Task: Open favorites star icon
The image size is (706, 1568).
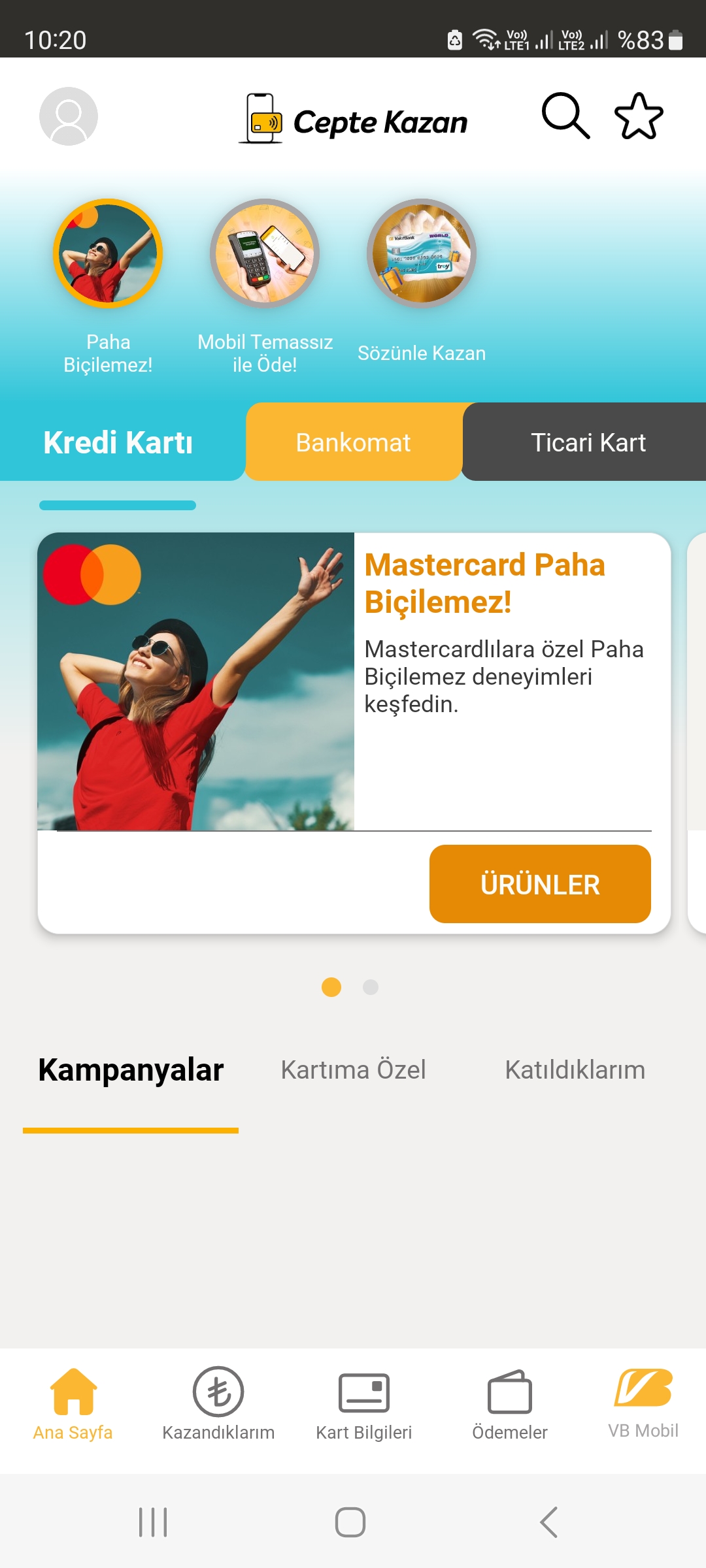Action: (x=639, y=116)
